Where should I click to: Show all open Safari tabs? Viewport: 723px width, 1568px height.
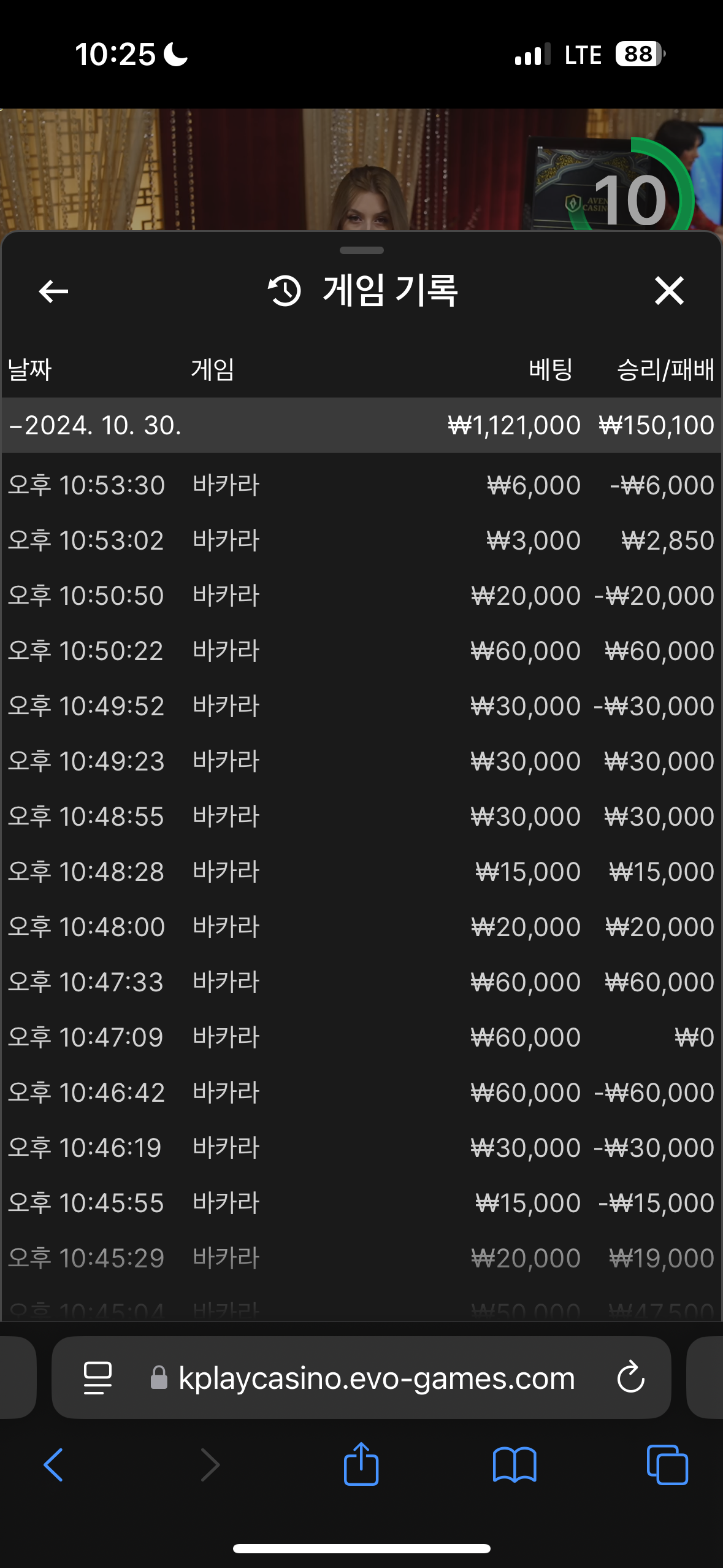pos(667,1465)
